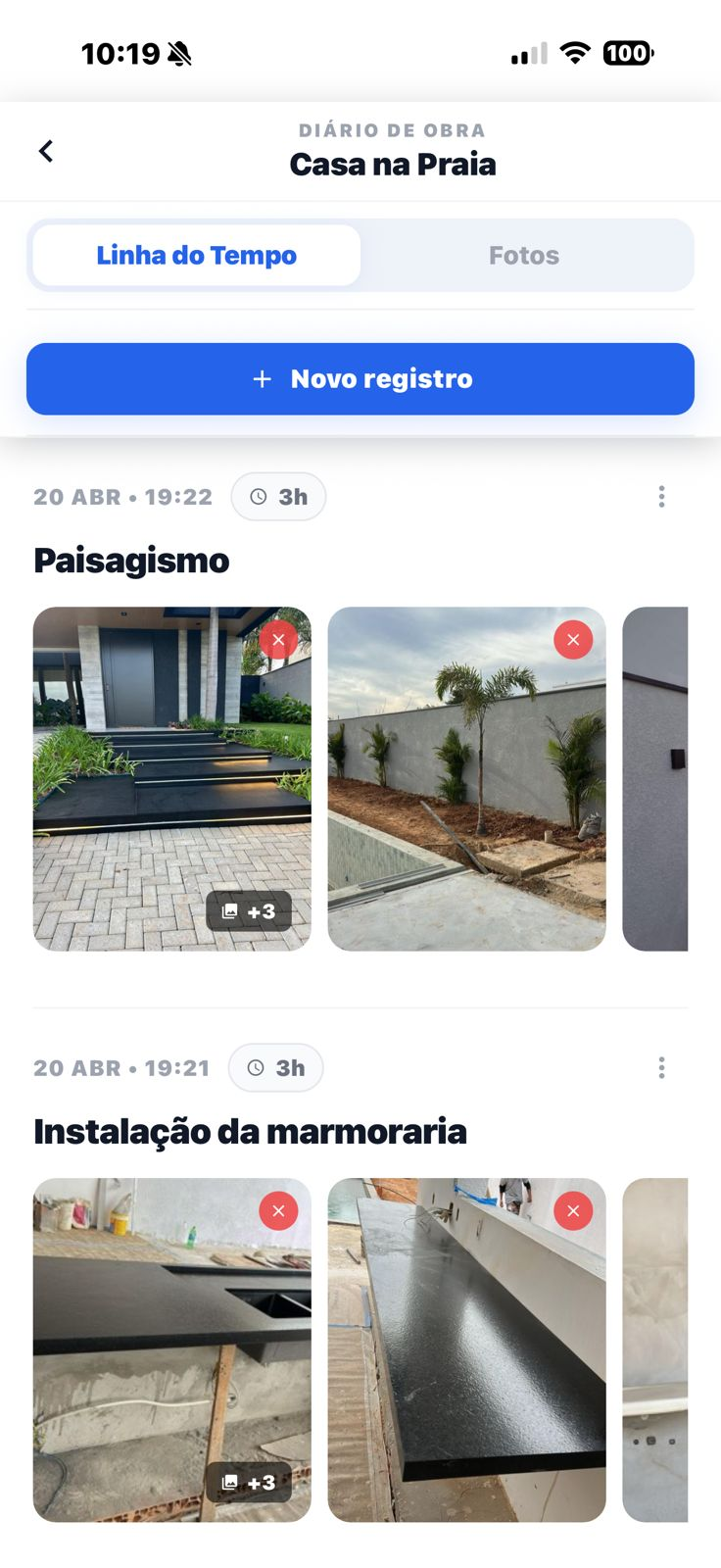Tap the stacked photos icon on the +3 badge
This screenshot has width=721, height=1568.
pos(230,910)
